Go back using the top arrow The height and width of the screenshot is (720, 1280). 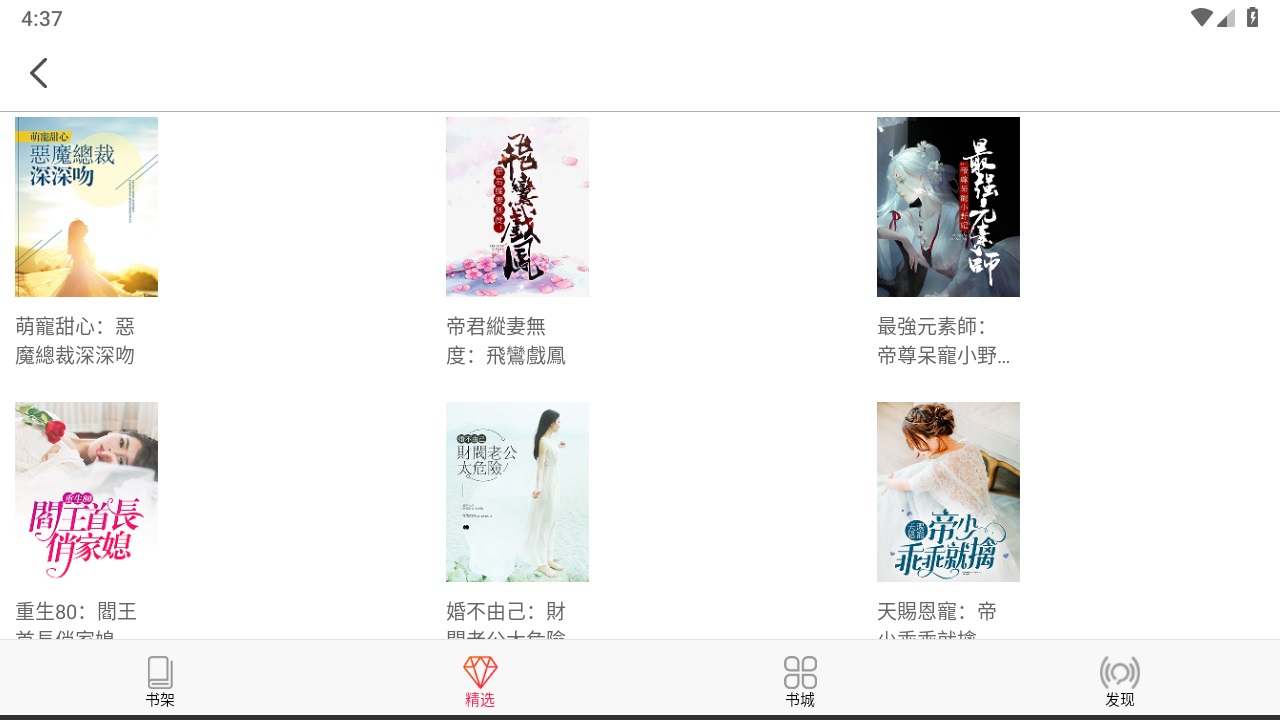tap(39, 73)
